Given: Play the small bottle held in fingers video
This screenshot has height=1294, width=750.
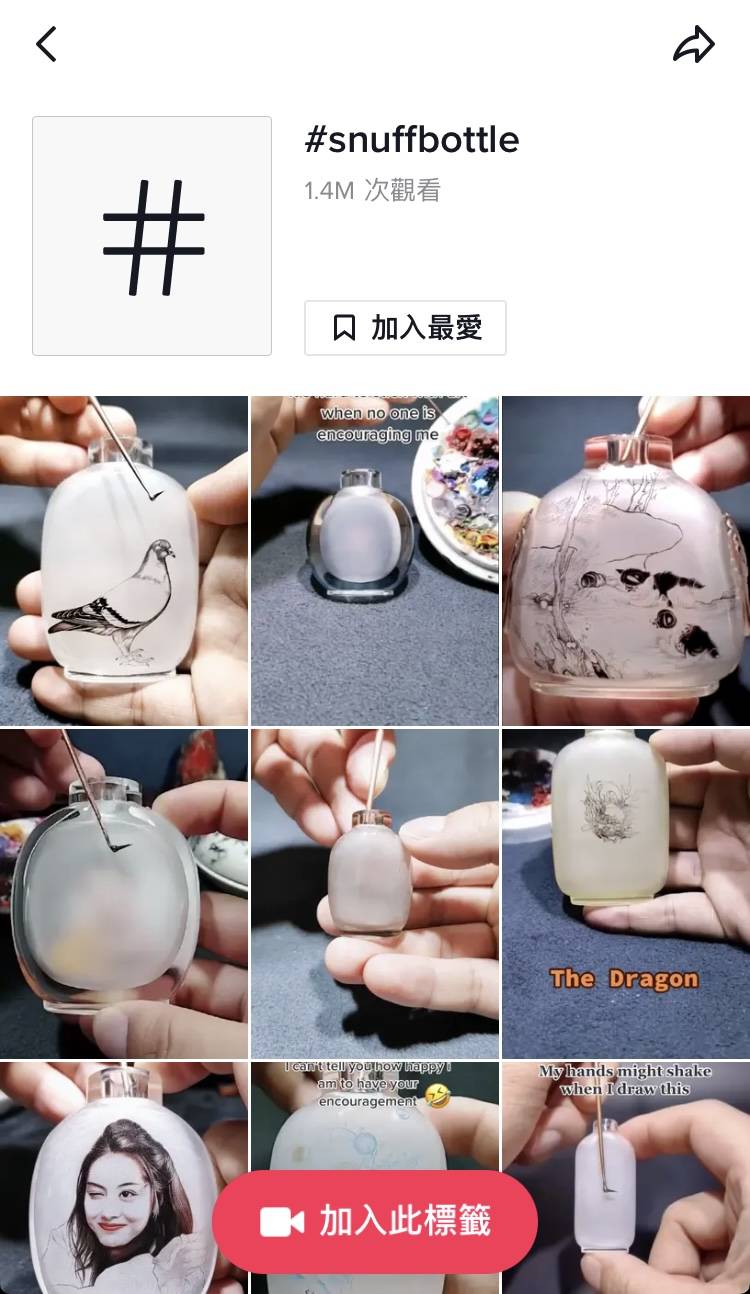Looking at the screenshot, I should coord(375,893).
